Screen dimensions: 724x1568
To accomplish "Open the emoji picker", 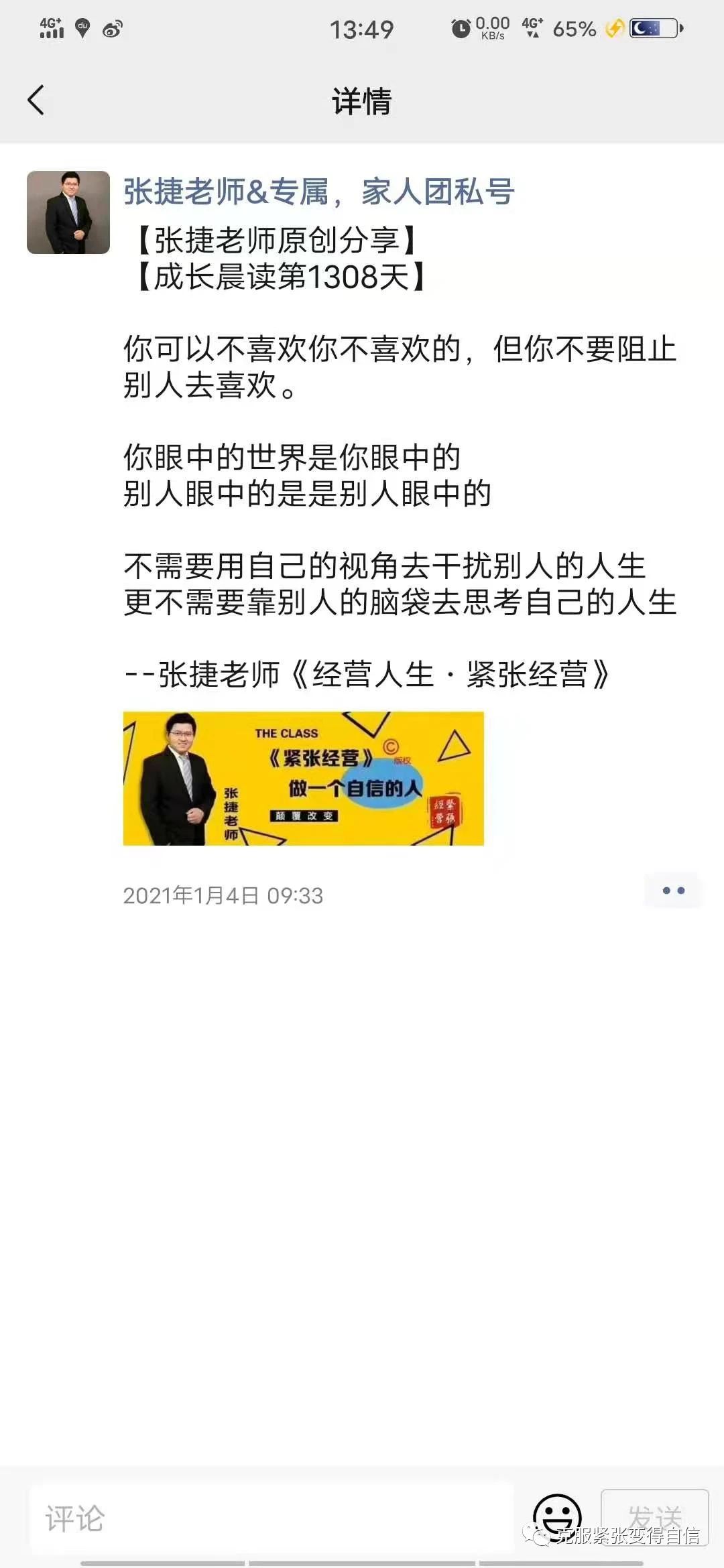I will coord(556,1516).
